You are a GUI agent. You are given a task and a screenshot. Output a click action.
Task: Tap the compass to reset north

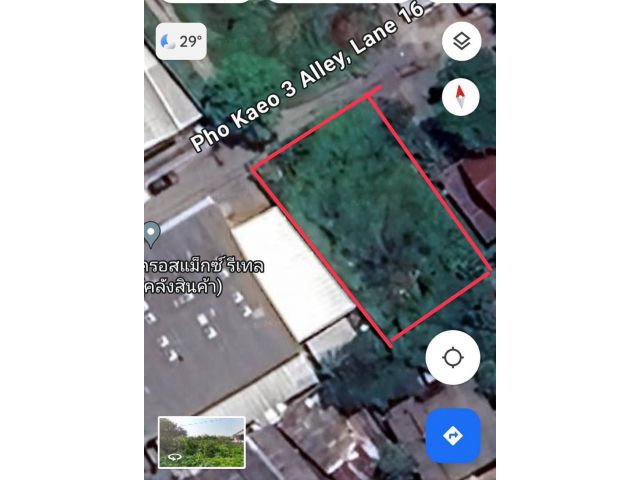(x=461, y=97)
